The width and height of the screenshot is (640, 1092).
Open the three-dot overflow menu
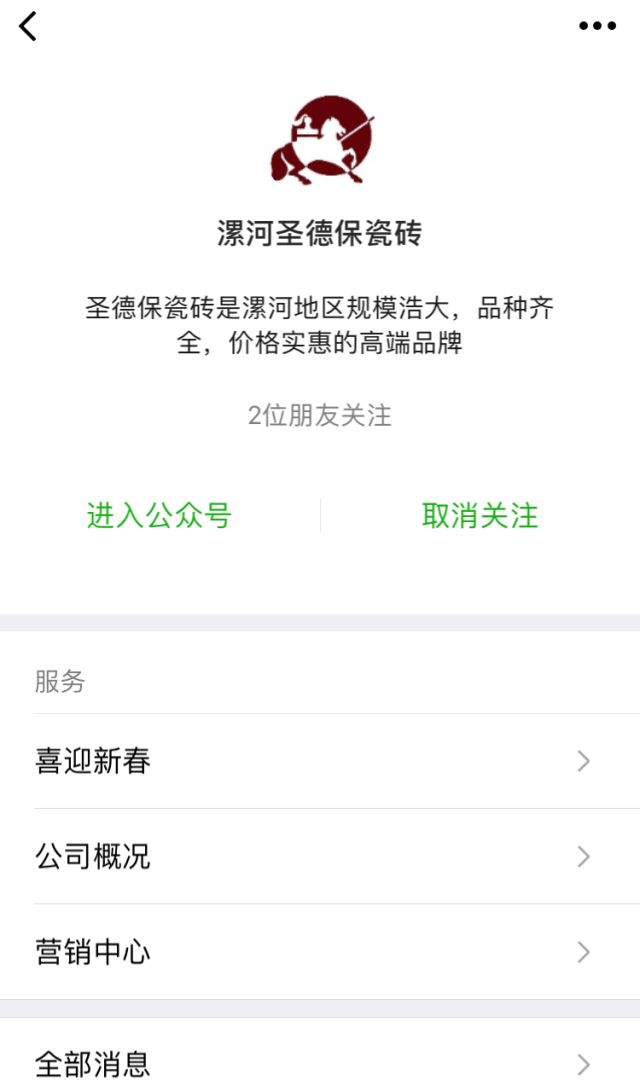pyautogui.click(x=597, y=27)
